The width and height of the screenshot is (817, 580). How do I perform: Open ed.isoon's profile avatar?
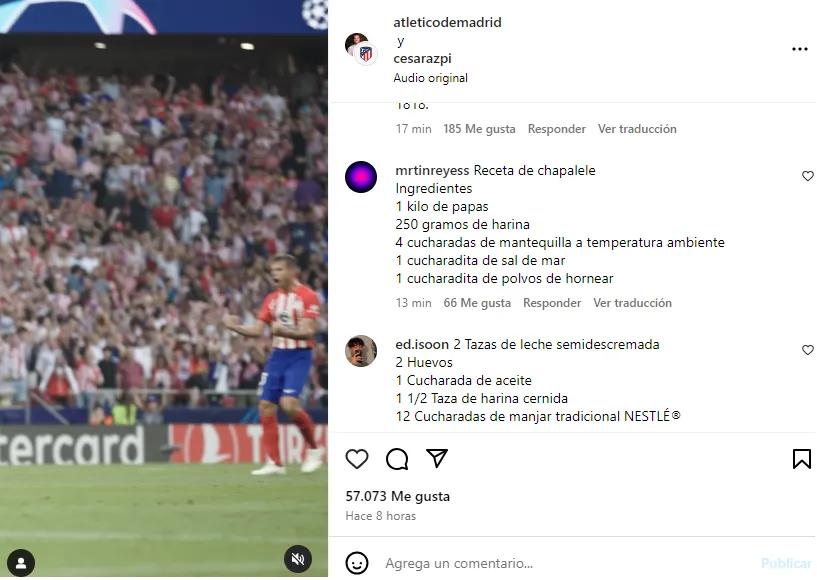361,351
